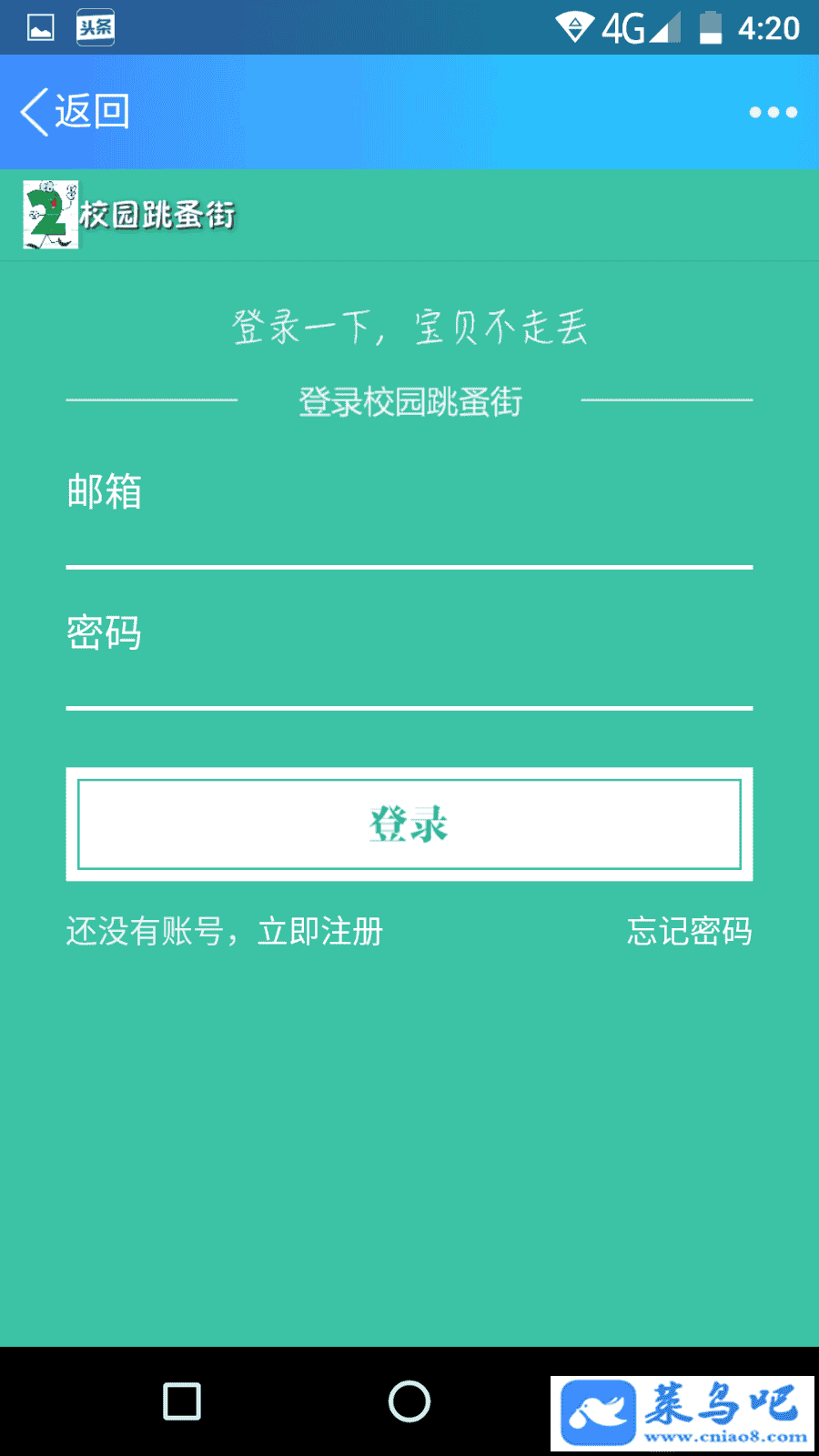Open recent apps with the square button

182,1401
